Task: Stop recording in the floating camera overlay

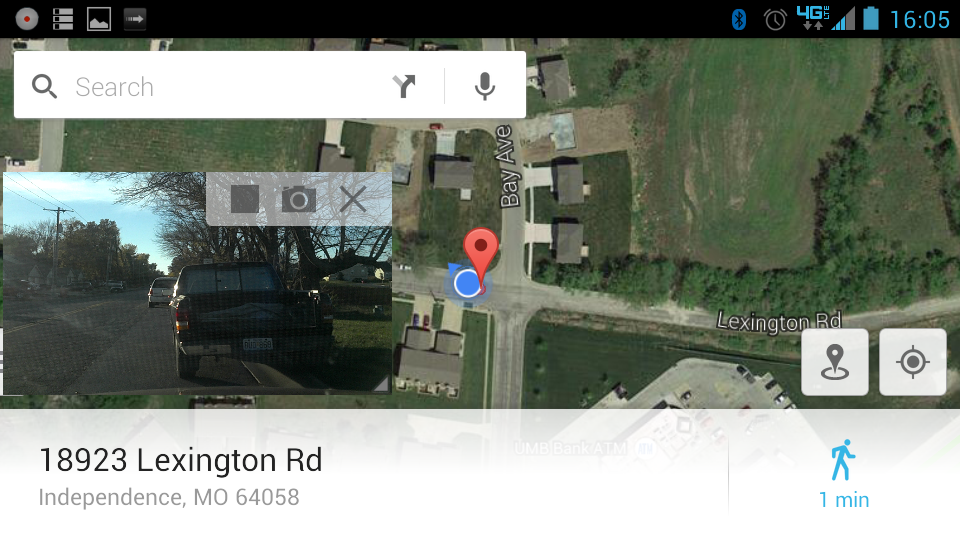Action: click(244, 199)
